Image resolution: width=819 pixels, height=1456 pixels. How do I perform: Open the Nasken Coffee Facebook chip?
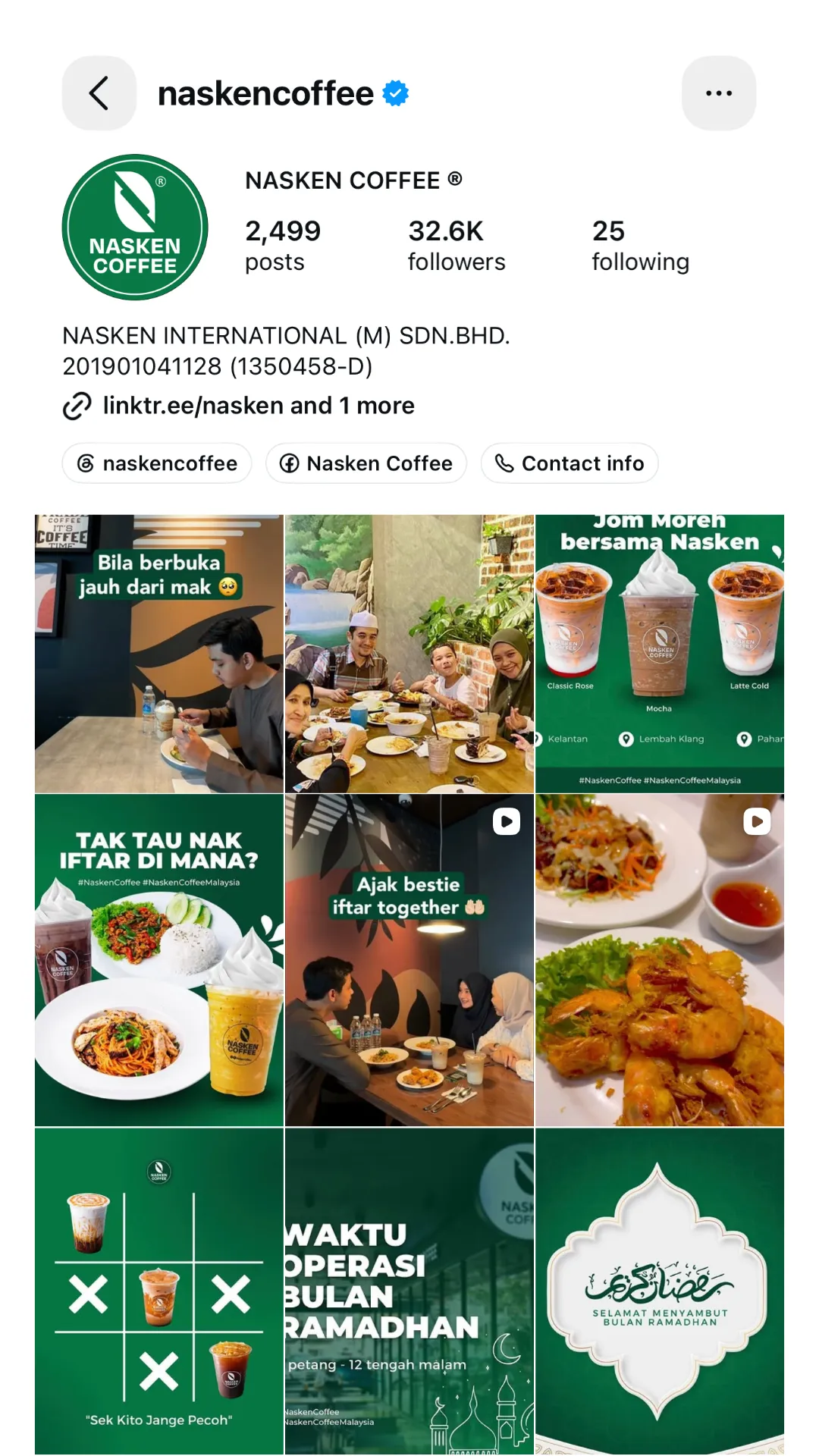pyautogui.click(x=366, y=463)
